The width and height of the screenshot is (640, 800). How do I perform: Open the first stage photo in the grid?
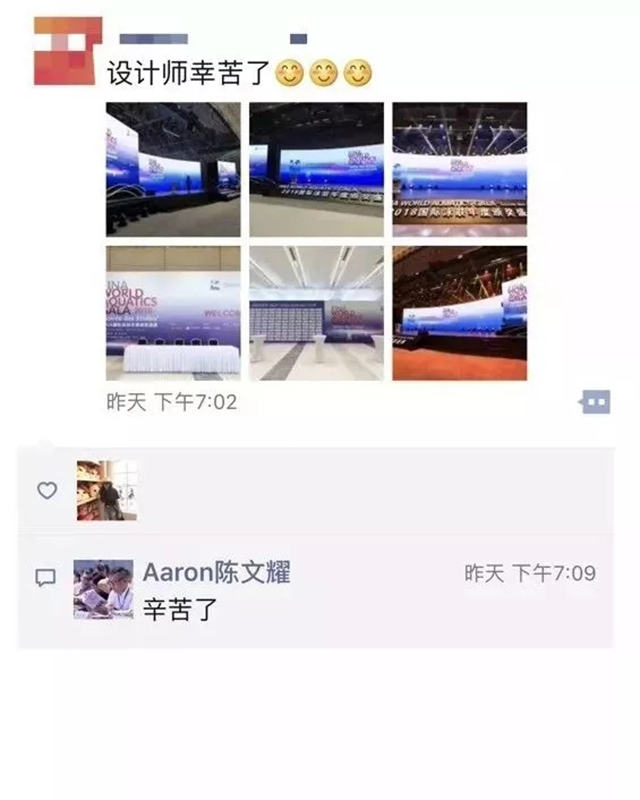pyautogui.click(x=172, y=169)
